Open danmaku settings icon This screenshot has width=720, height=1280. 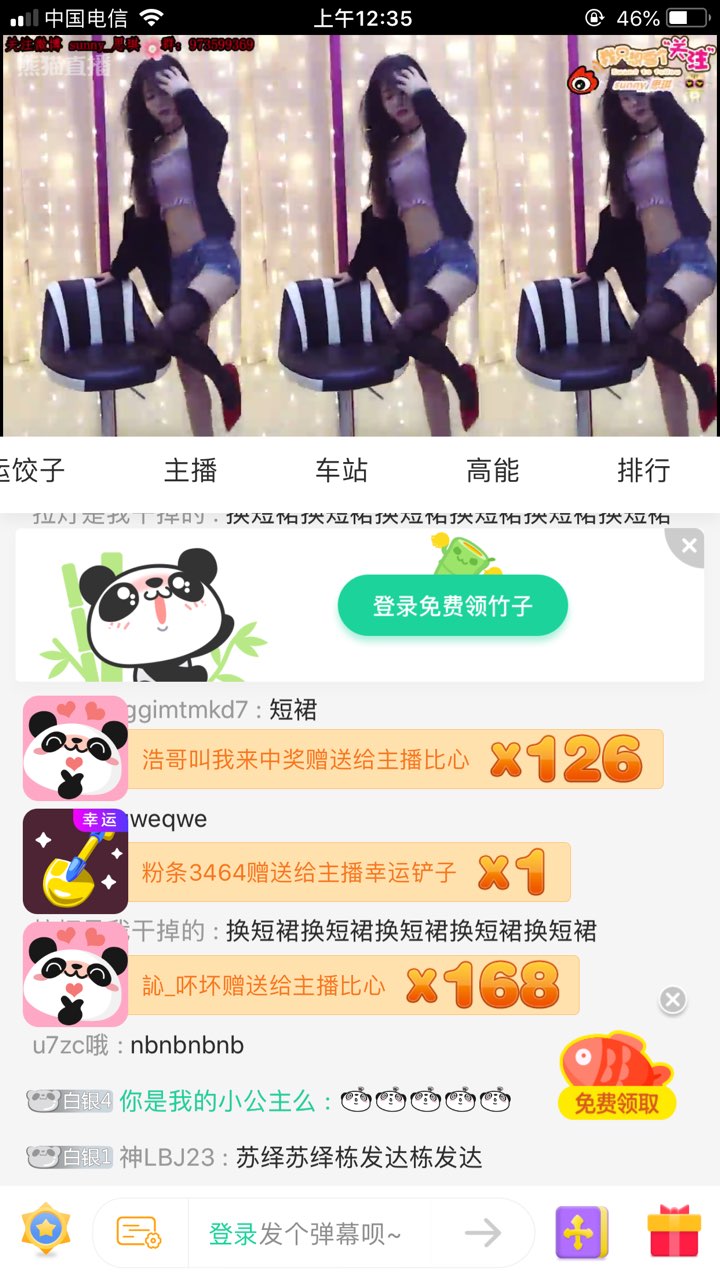tap(138, 1233)
